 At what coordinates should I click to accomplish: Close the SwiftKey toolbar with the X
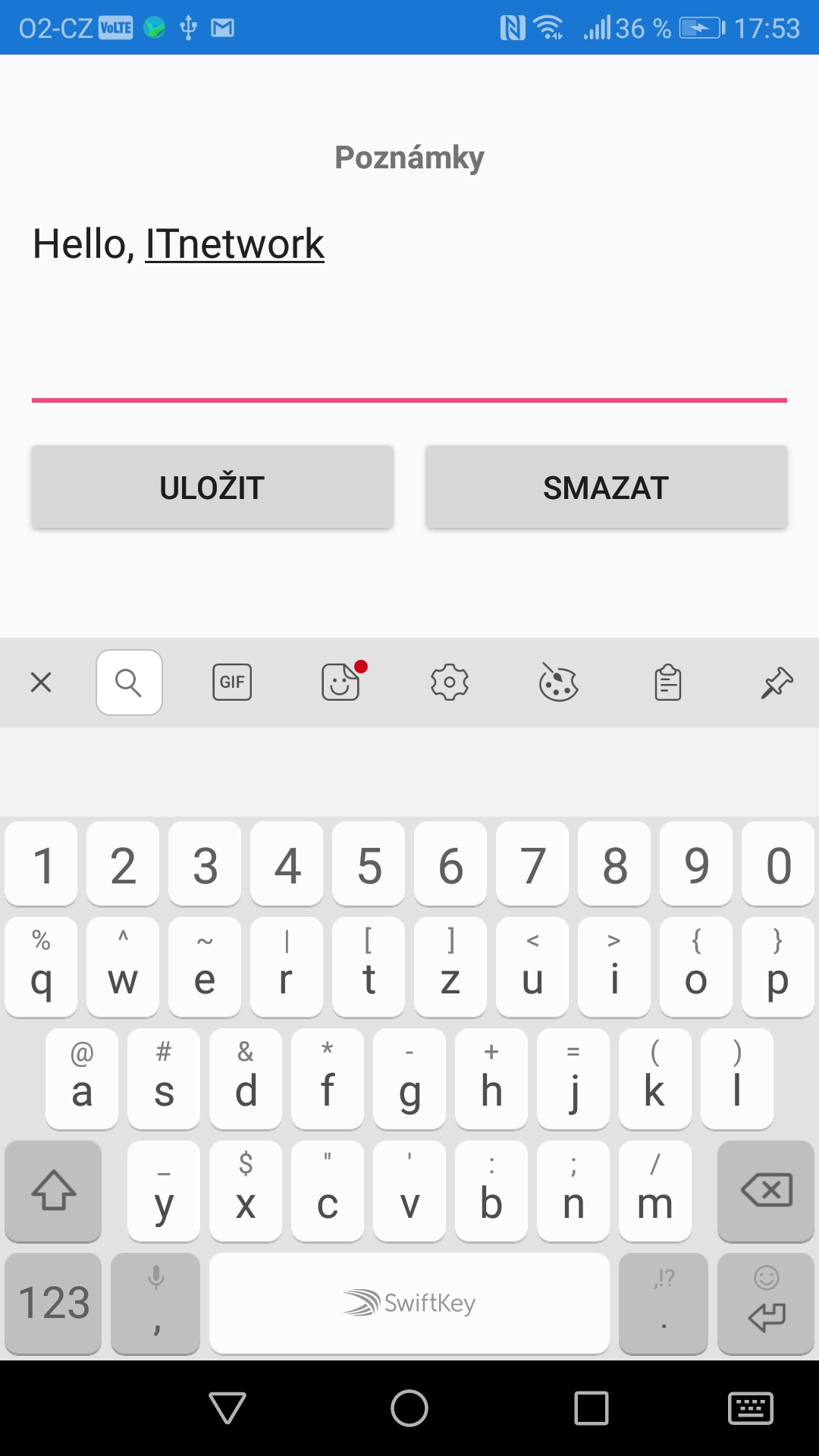(x=40, y=682)
